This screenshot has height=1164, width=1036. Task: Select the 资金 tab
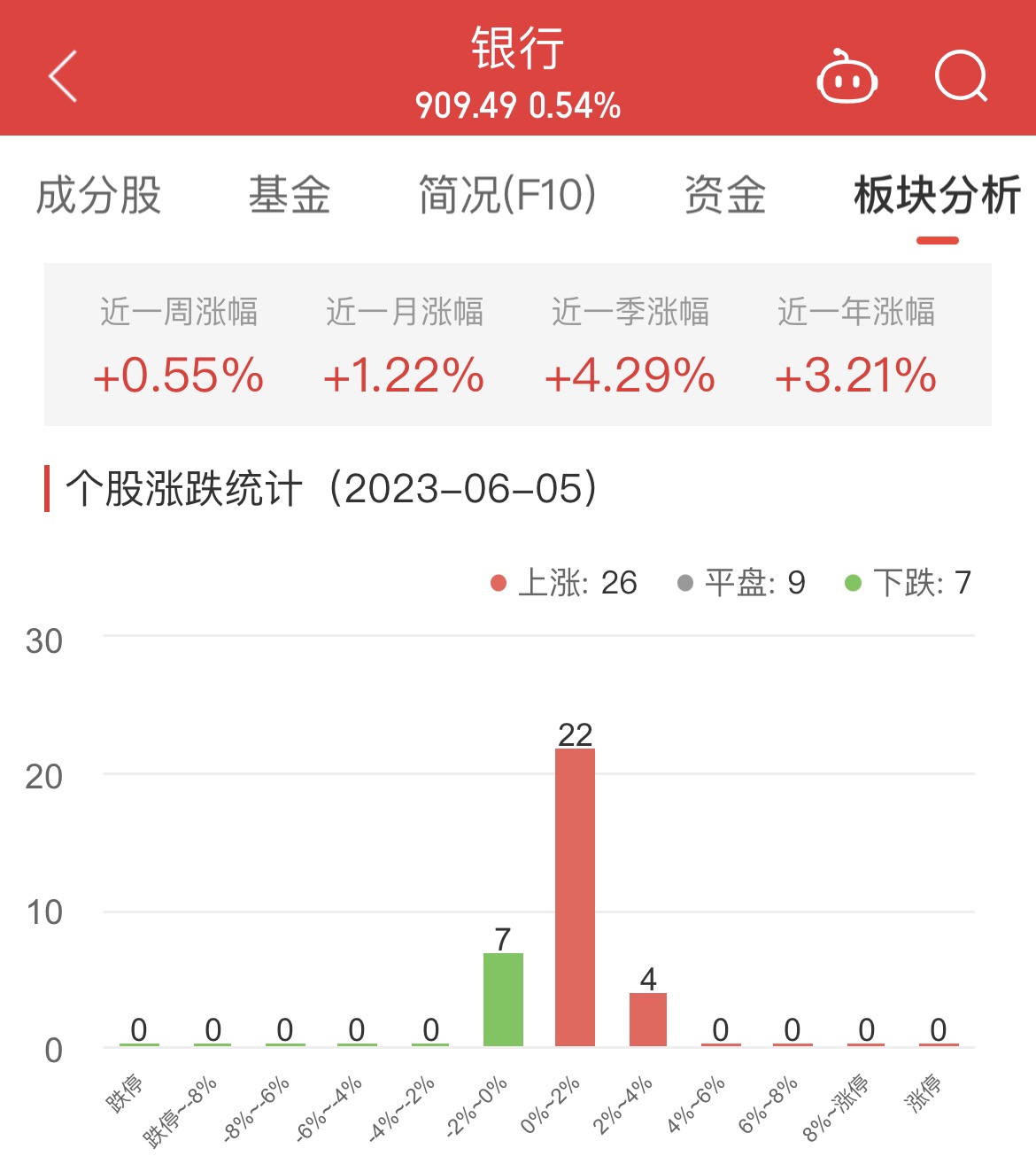(724, 195)
